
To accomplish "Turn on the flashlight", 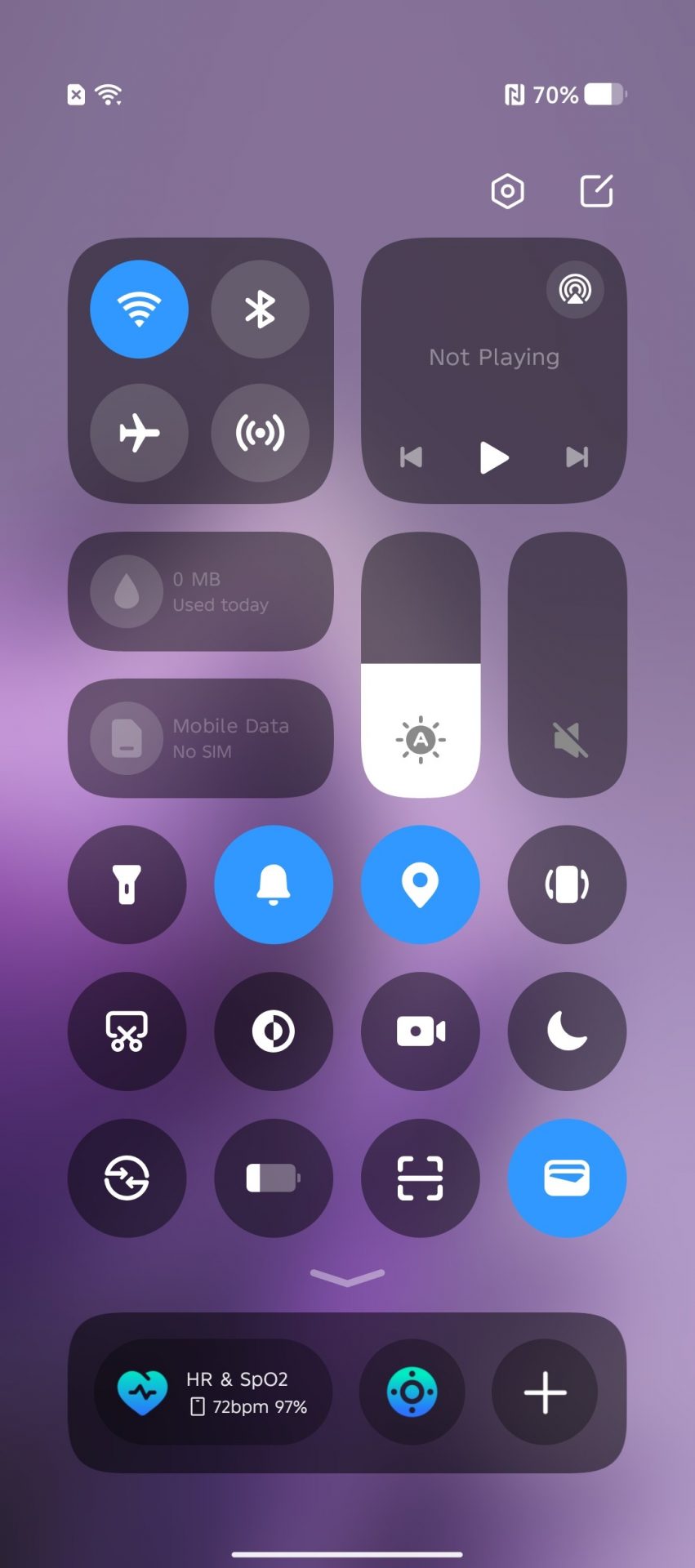I will [x=127, y=884].
